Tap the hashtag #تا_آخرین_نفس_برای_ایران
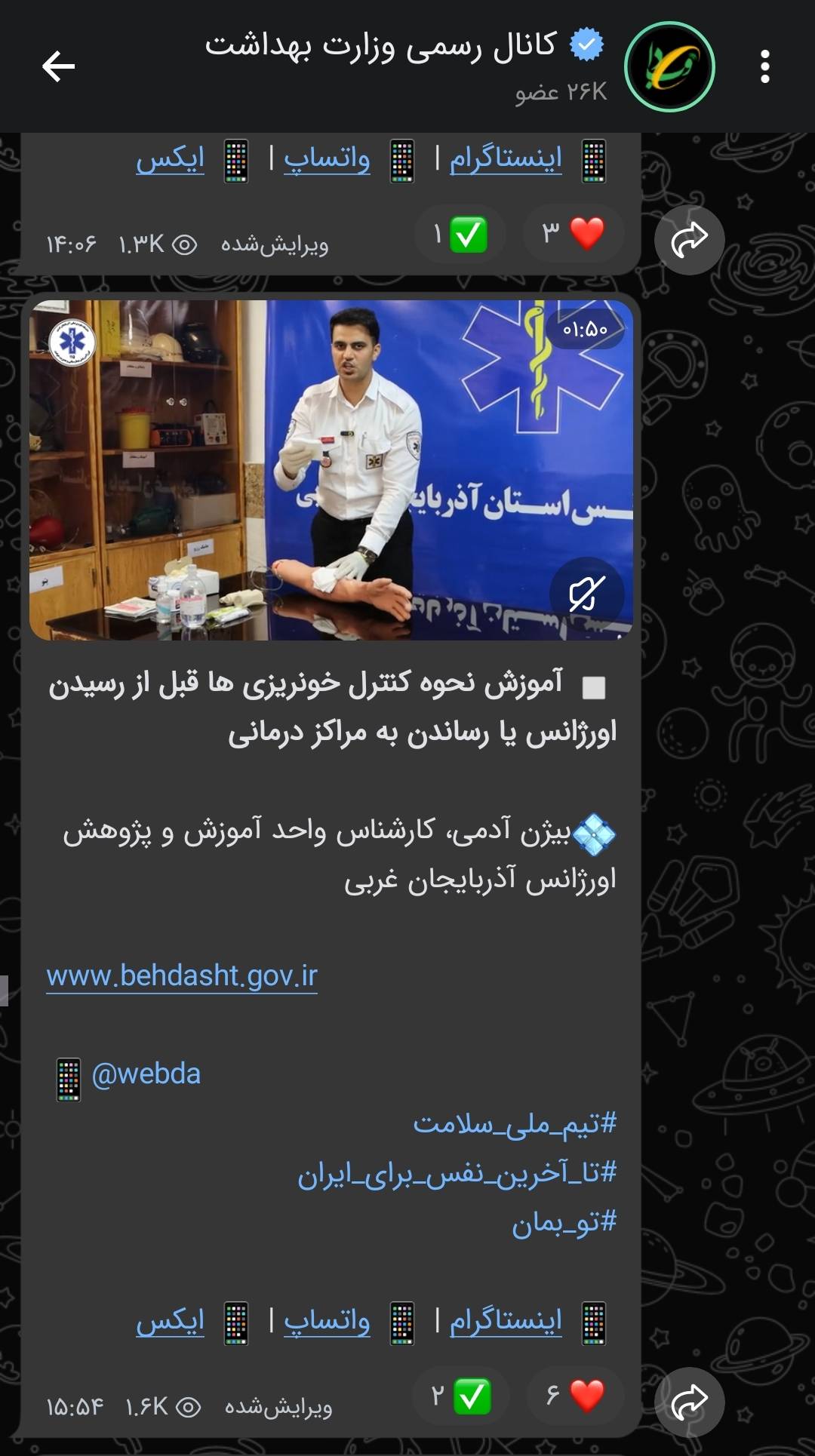This screenshot has height=1456, width=815. point(457,1173)
